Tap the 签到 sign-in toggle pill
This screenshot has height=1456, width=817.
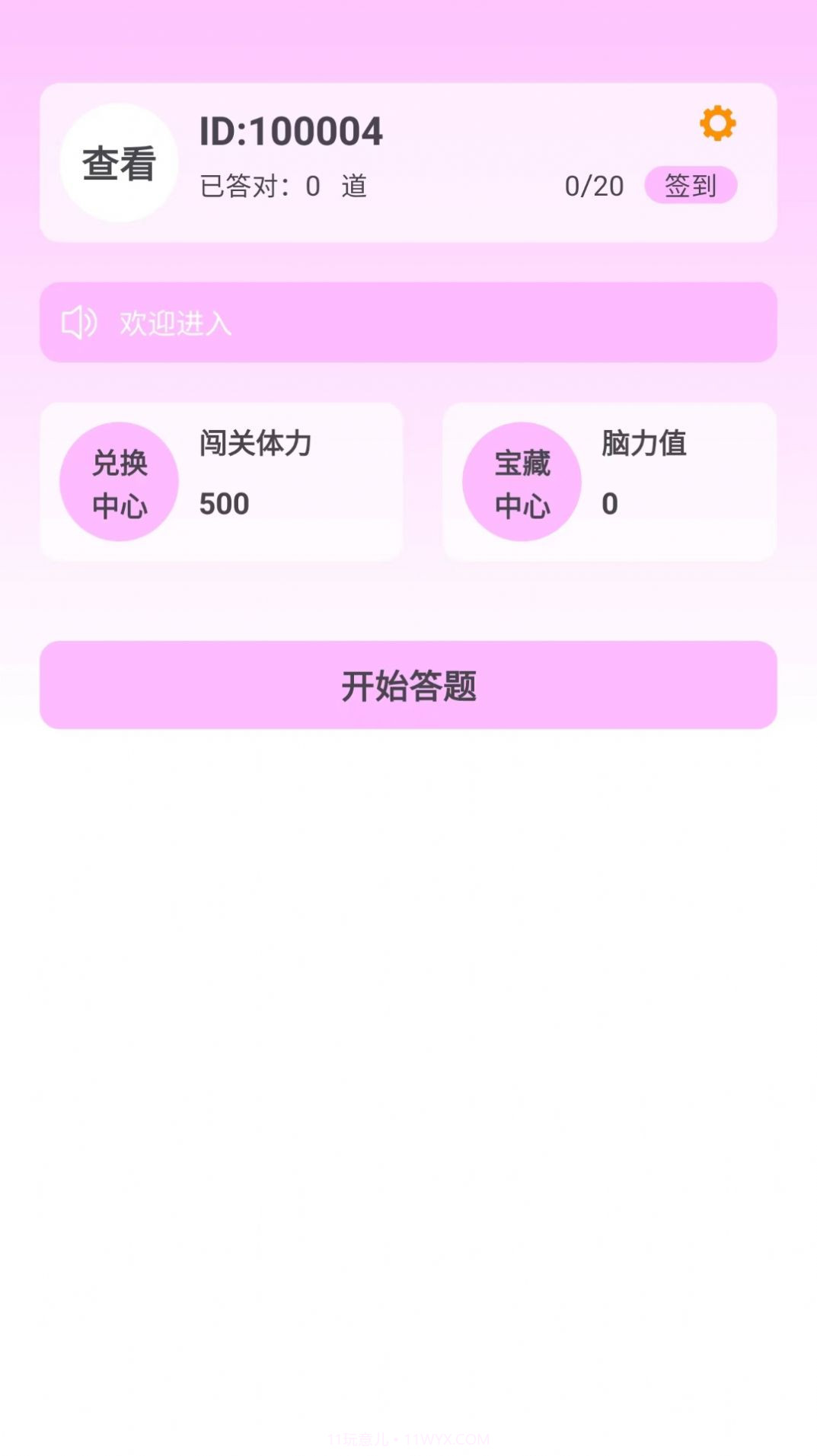point(691,185)
